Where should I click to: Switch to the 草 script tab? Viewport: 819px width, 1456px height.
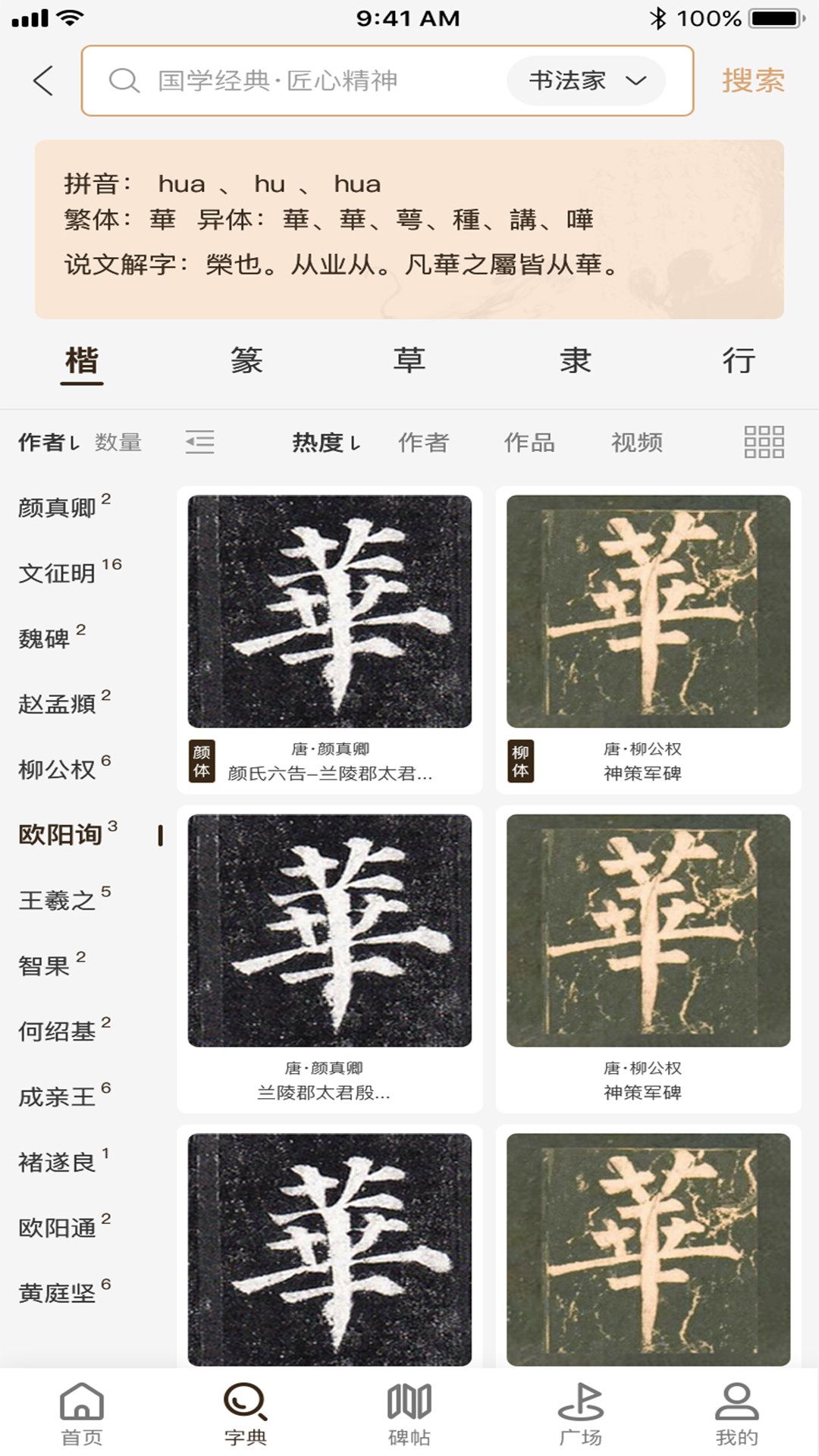pos(409,361)
